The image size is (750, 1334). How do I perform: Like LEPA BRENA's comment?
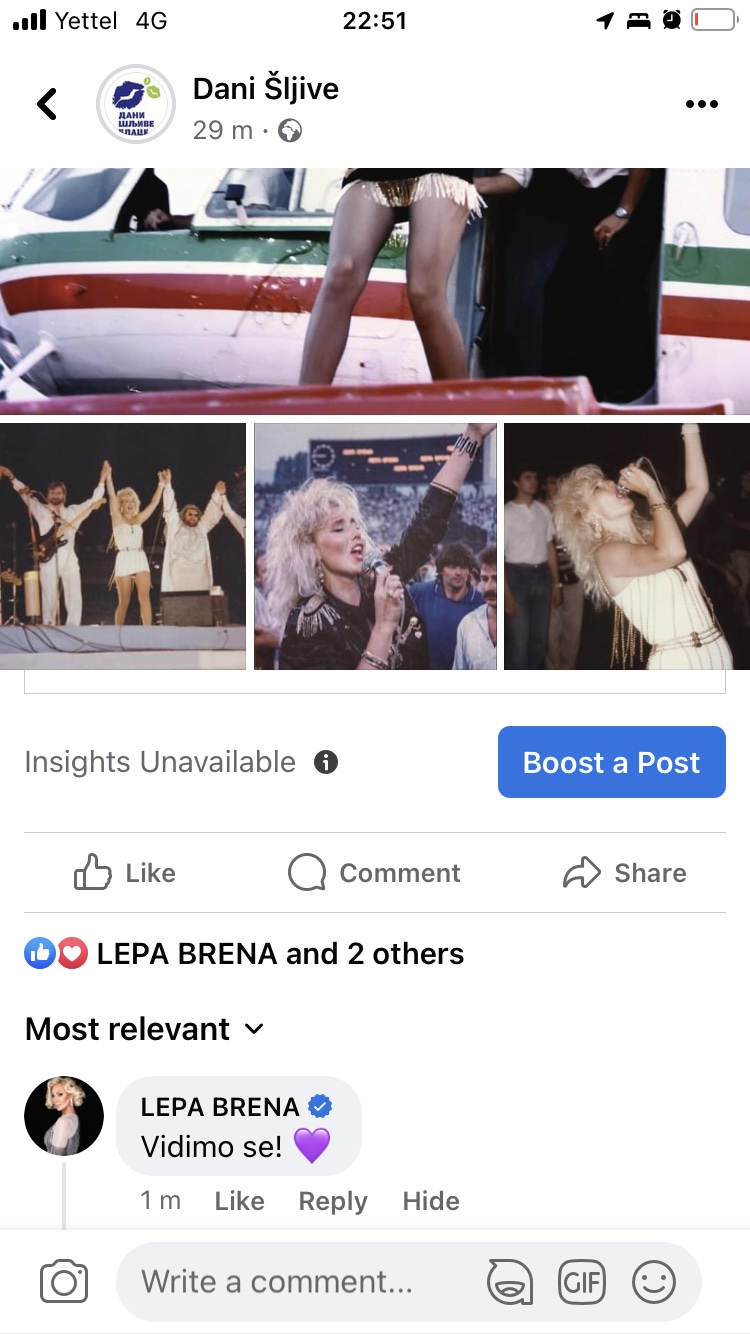point(239,1201)
